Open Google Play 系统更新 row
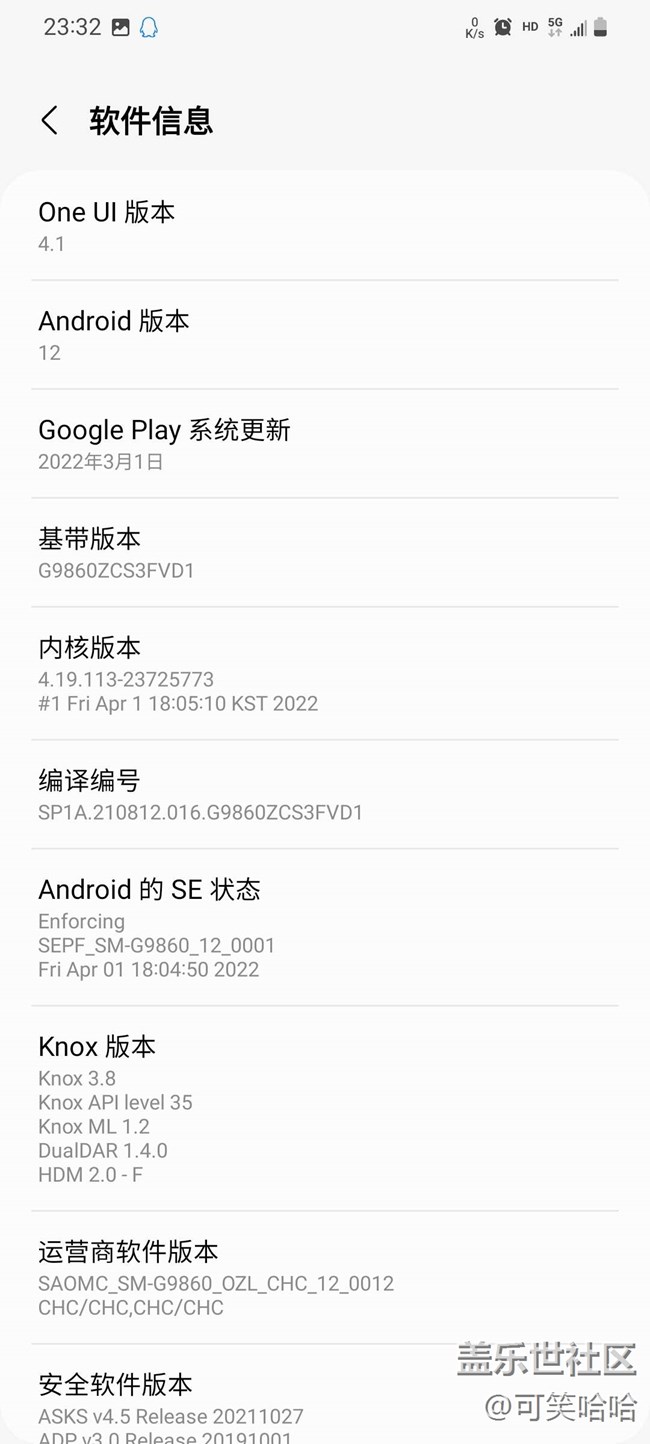Image resolution: width=650 pixels, height=1444 pixels. [x=325, y=444]
